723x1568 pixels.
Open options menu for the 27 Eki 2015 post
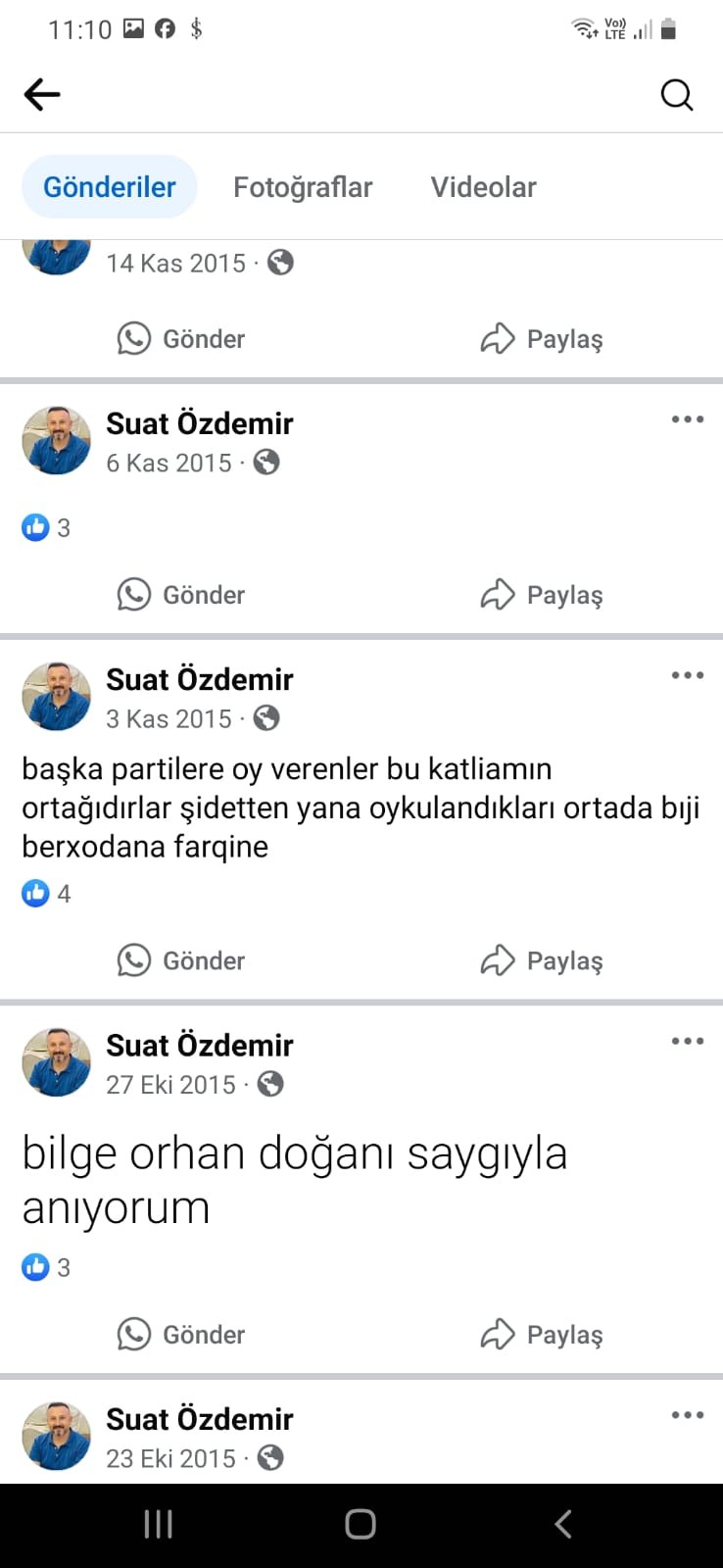pyautogui.click(x=687, y=1041)
